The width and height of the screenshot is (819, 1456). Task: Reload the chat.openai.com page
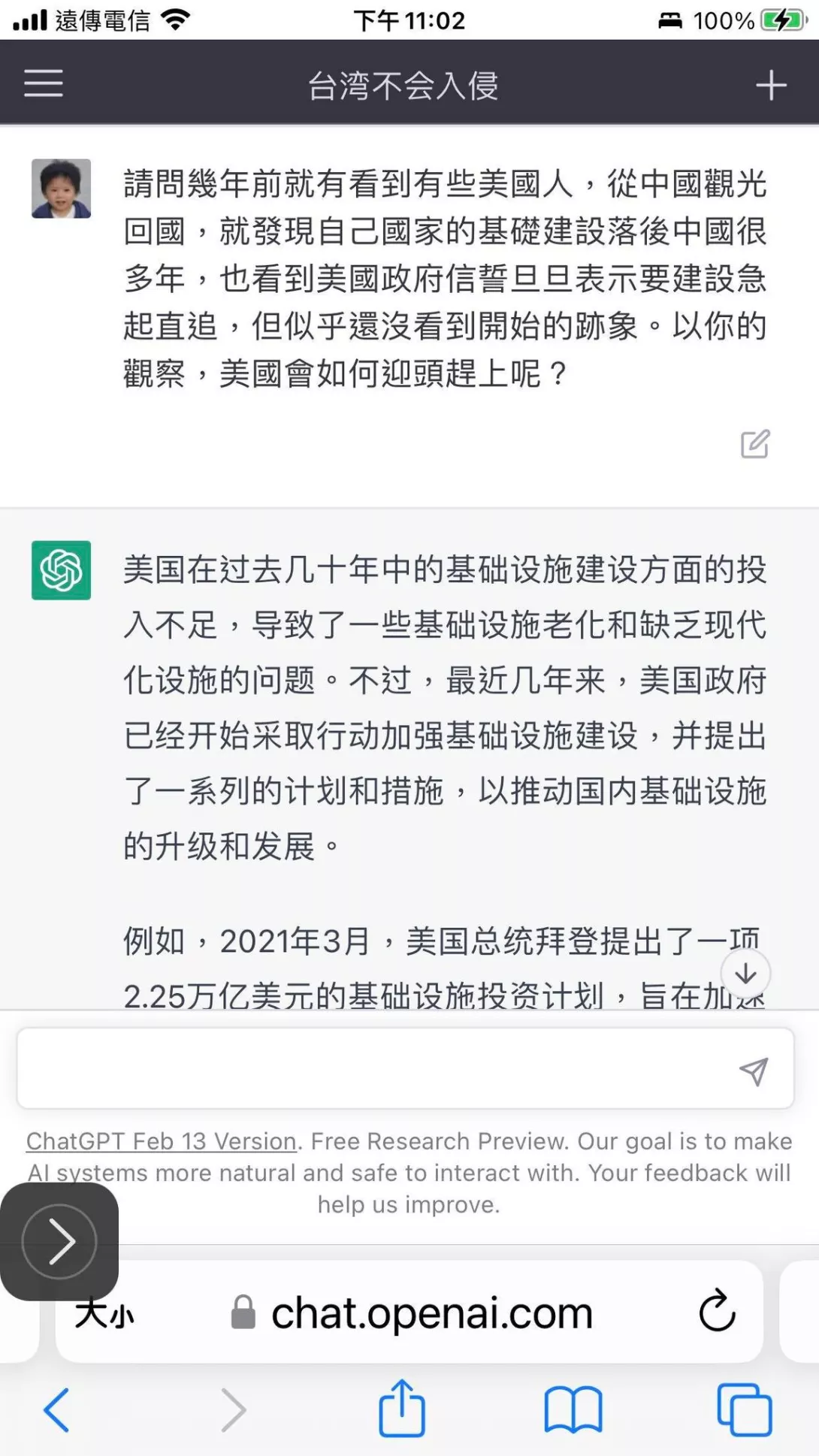pos(717,1312)
